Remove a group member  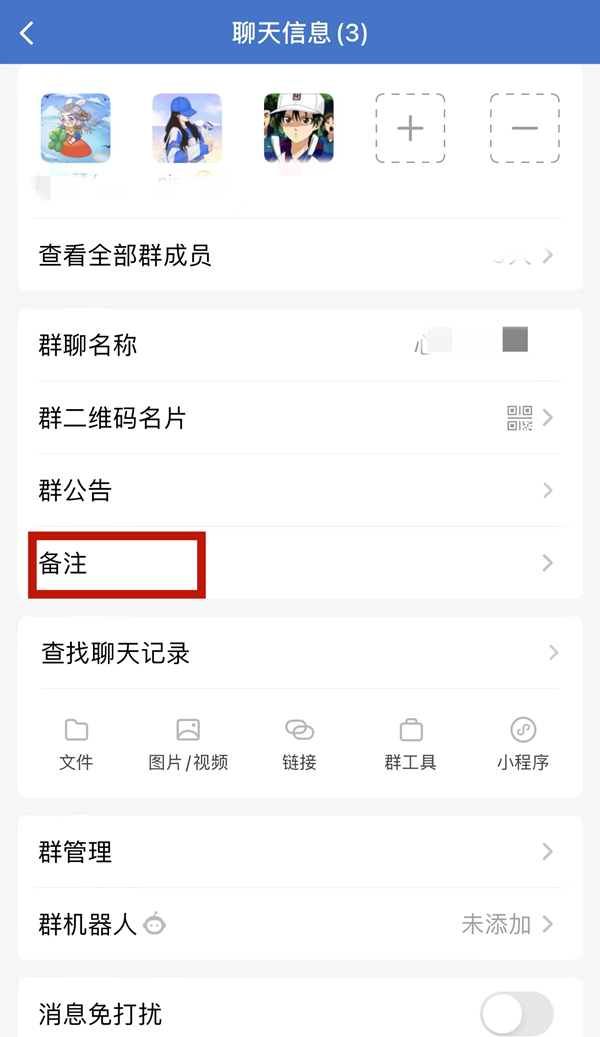click(524, 128)
